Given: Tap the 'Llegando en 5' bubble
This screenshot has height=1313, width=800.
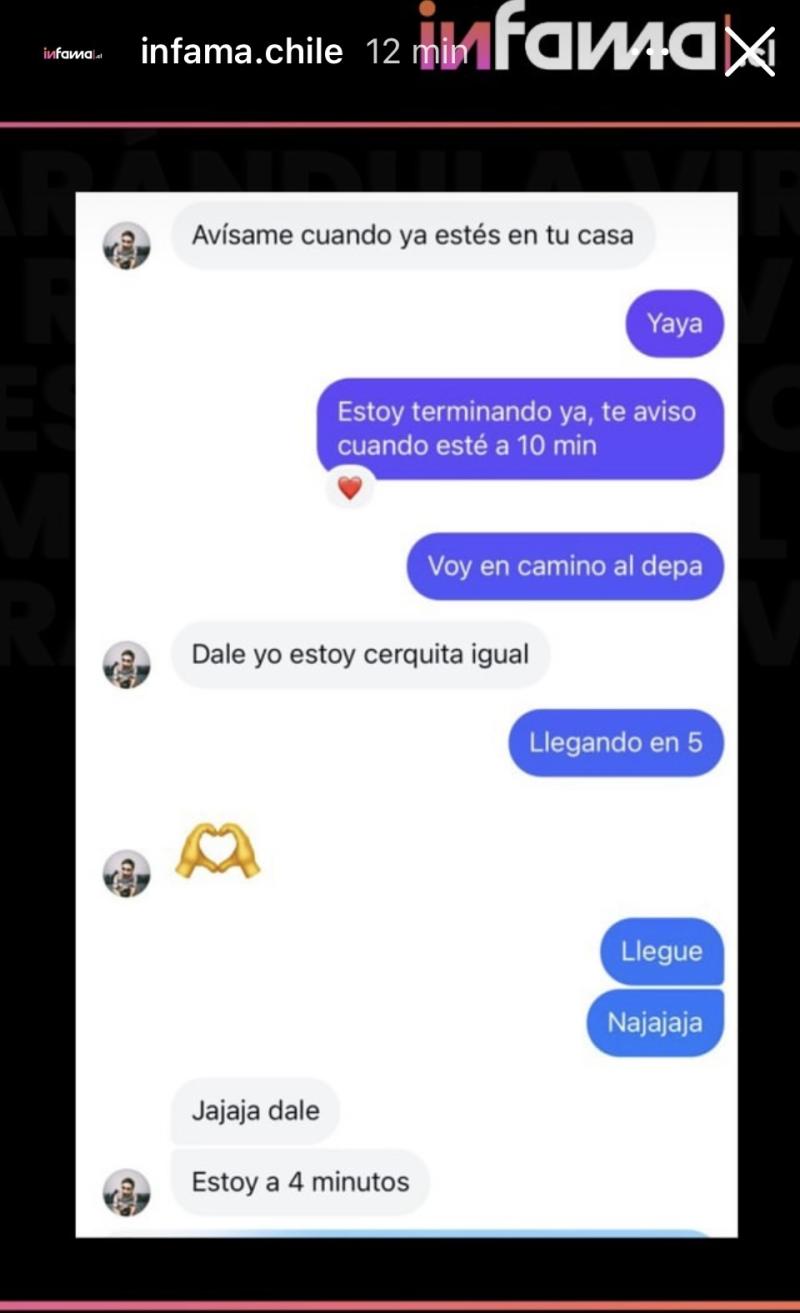Looking at the screenshot, I should point(615,743).
